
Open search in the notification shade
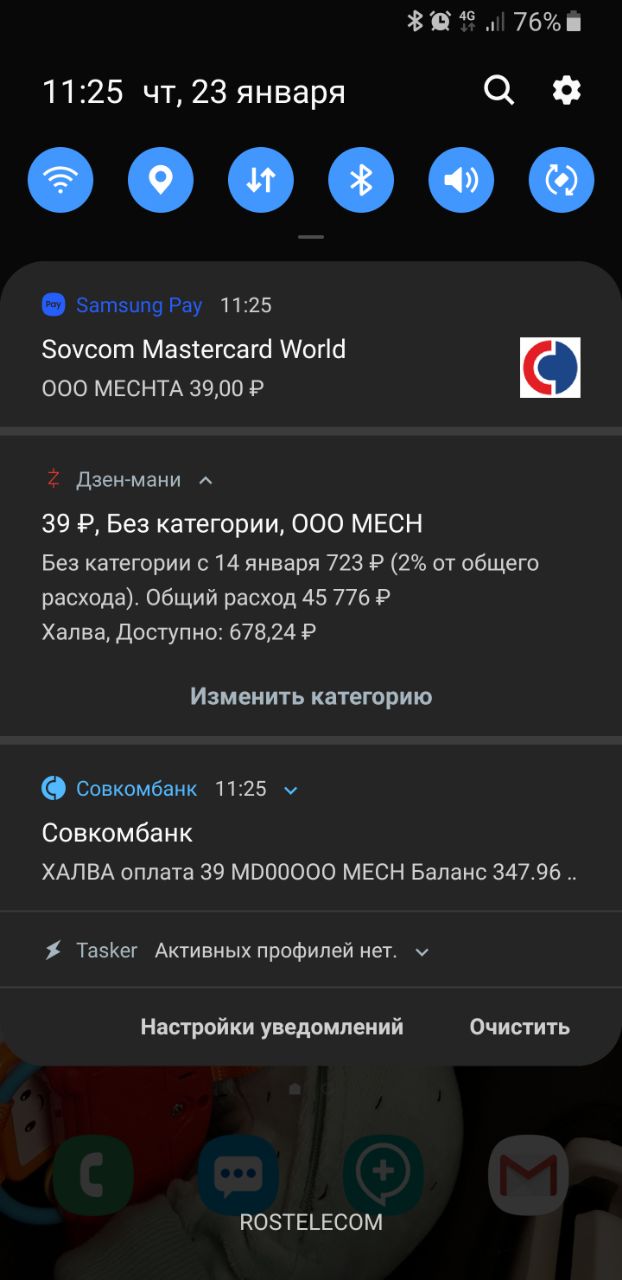[x=499, y=91]
